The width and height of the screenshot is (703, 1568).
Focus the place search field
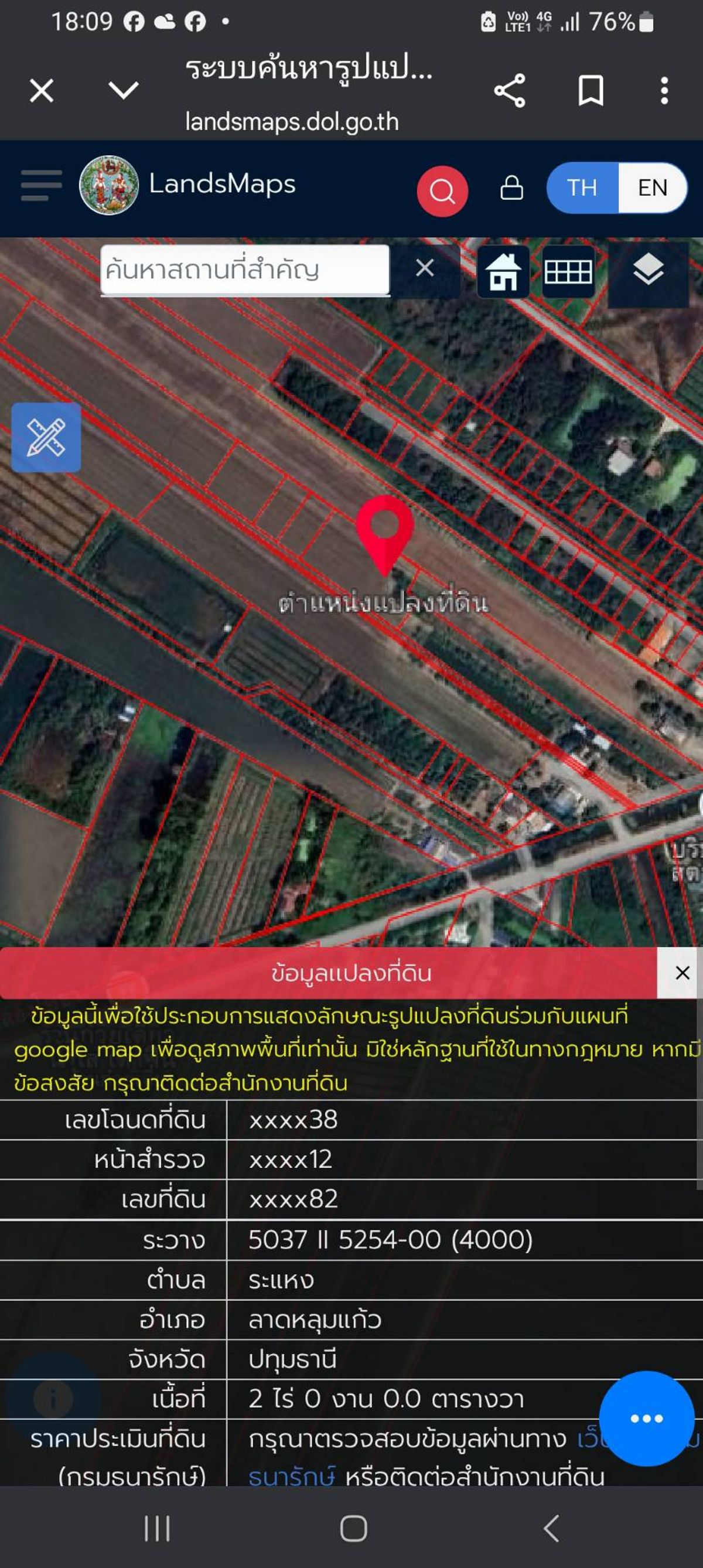[244, 270]
